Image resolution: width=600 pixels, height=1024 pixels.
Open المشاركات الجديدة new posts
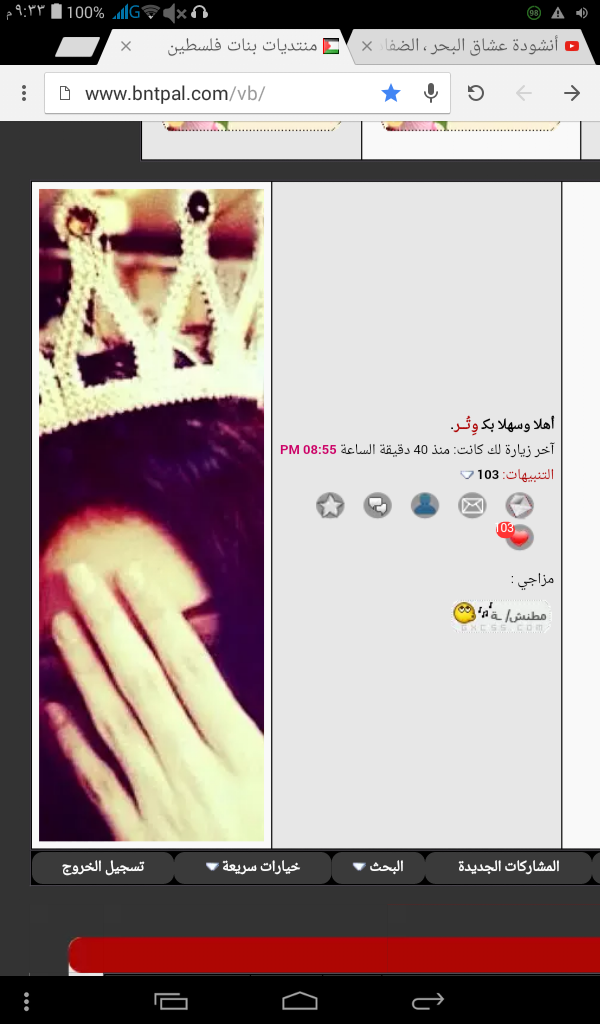click(509, 867)
